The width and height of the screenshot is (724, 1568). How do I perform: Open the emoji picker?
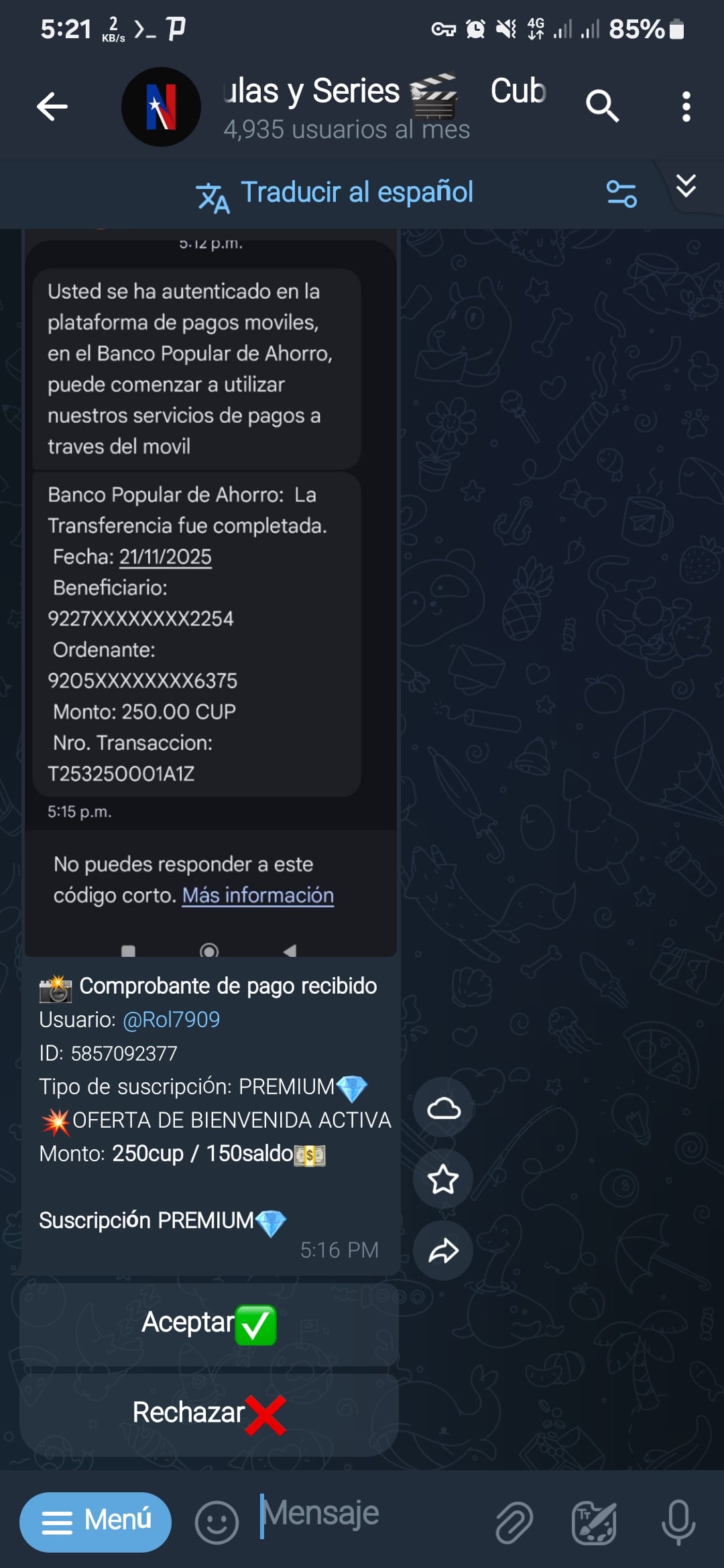(x=217, y=1522)
